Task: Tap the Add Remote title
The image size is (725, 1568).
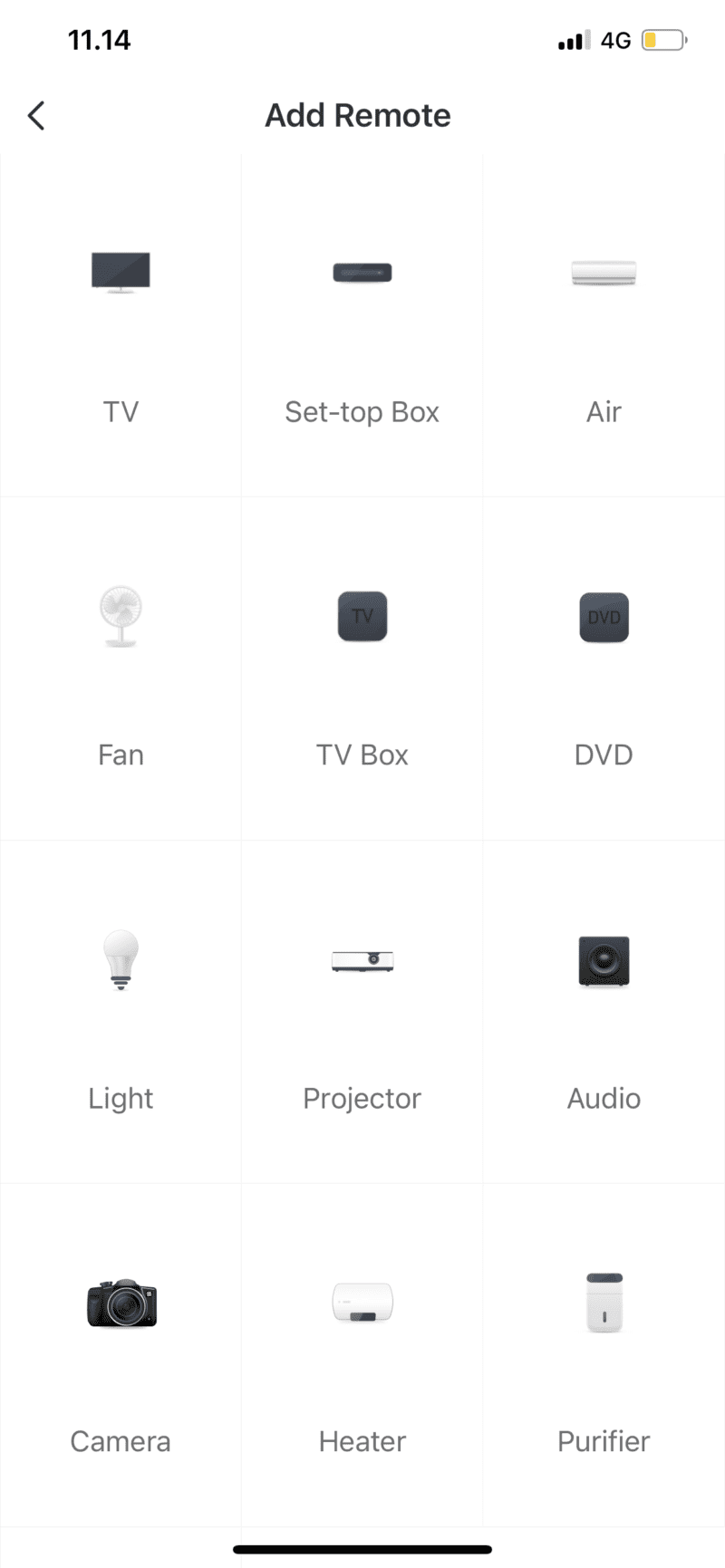Action: [x=358, y=115]
